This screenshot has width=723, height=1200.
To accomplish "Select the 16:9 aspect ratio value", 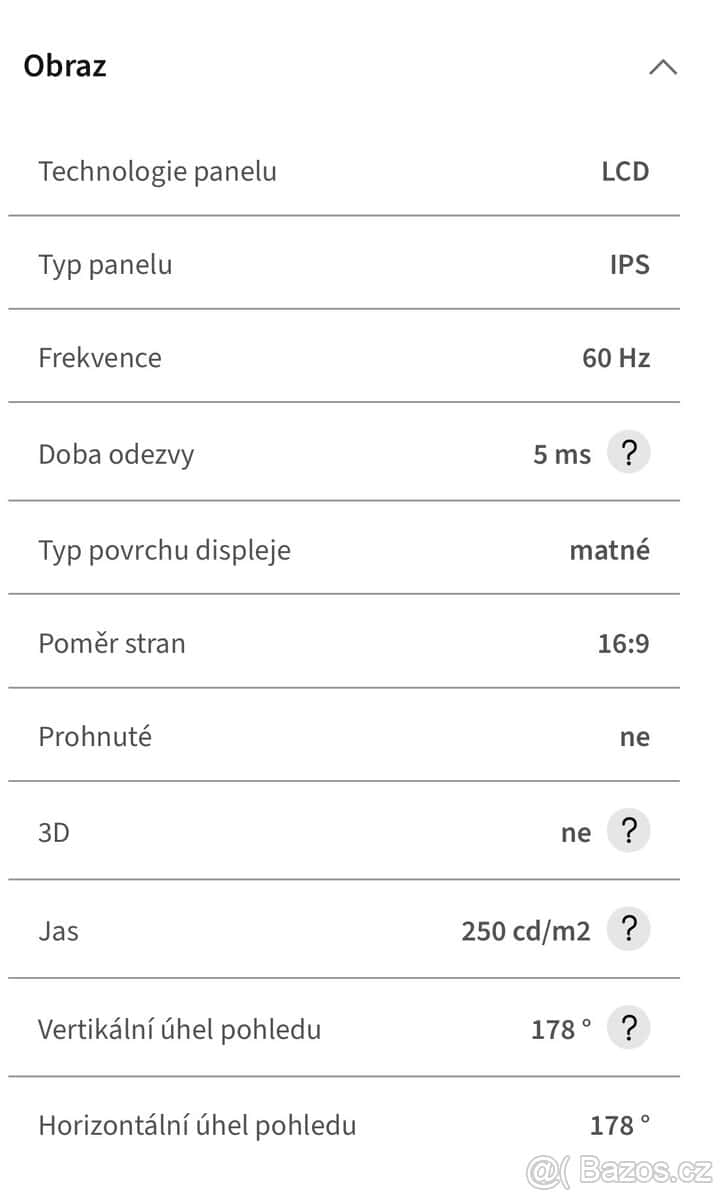I will (623, 643).
